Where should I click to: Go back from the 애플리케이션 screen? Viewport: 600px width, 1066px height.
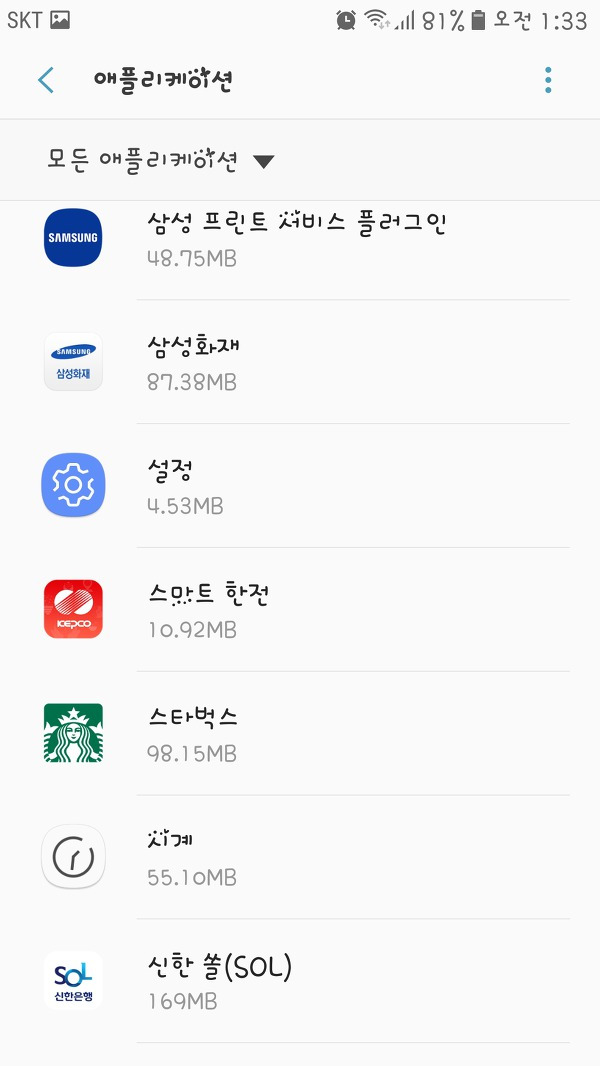tap(46, 80)
